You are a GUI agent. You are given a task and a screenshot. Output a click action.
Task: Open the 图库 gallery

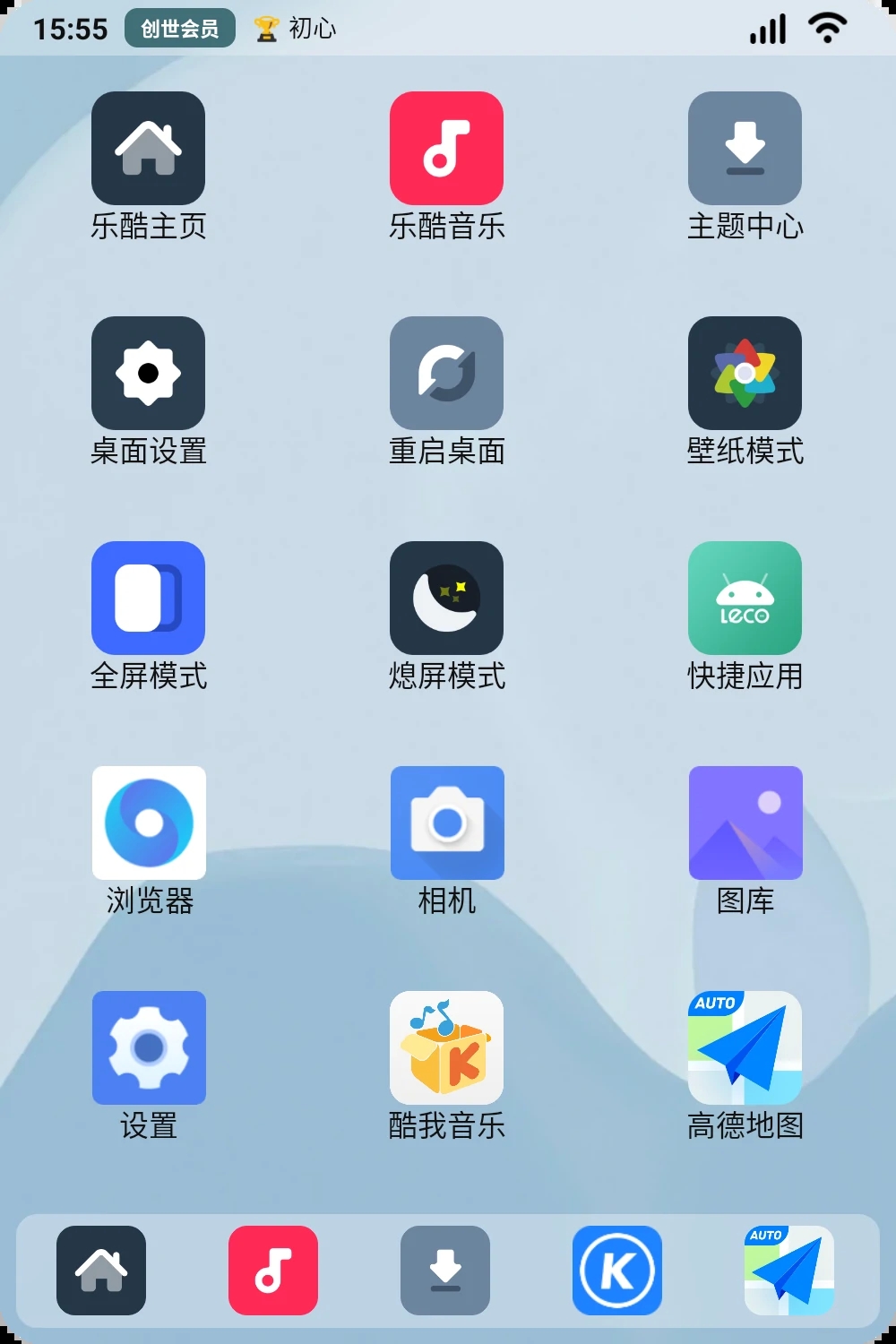point(745,823)
